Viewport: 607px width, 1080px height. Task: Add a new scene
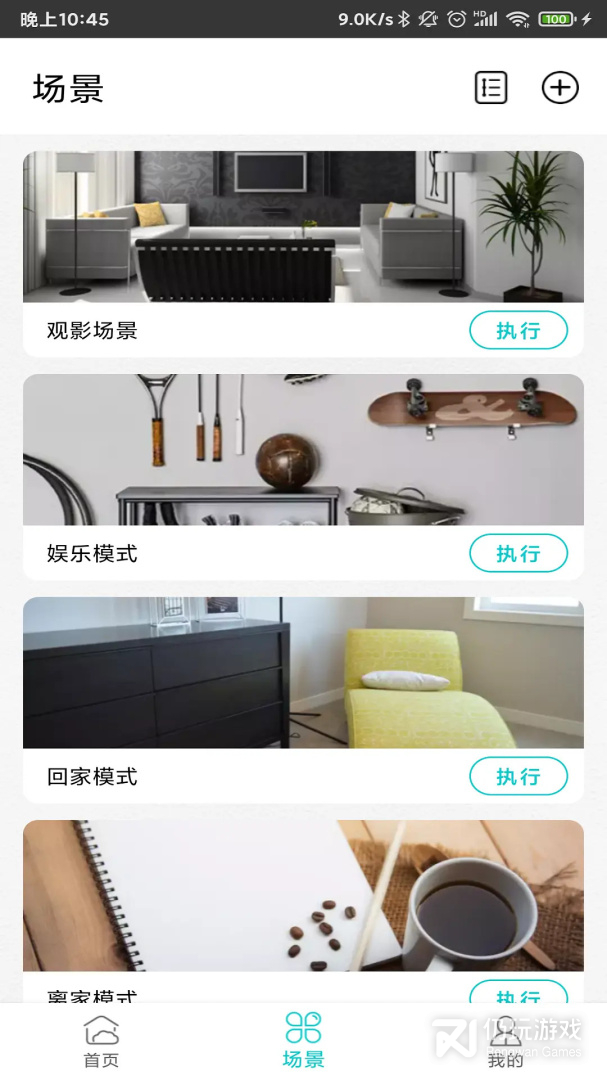coord(560,88)
